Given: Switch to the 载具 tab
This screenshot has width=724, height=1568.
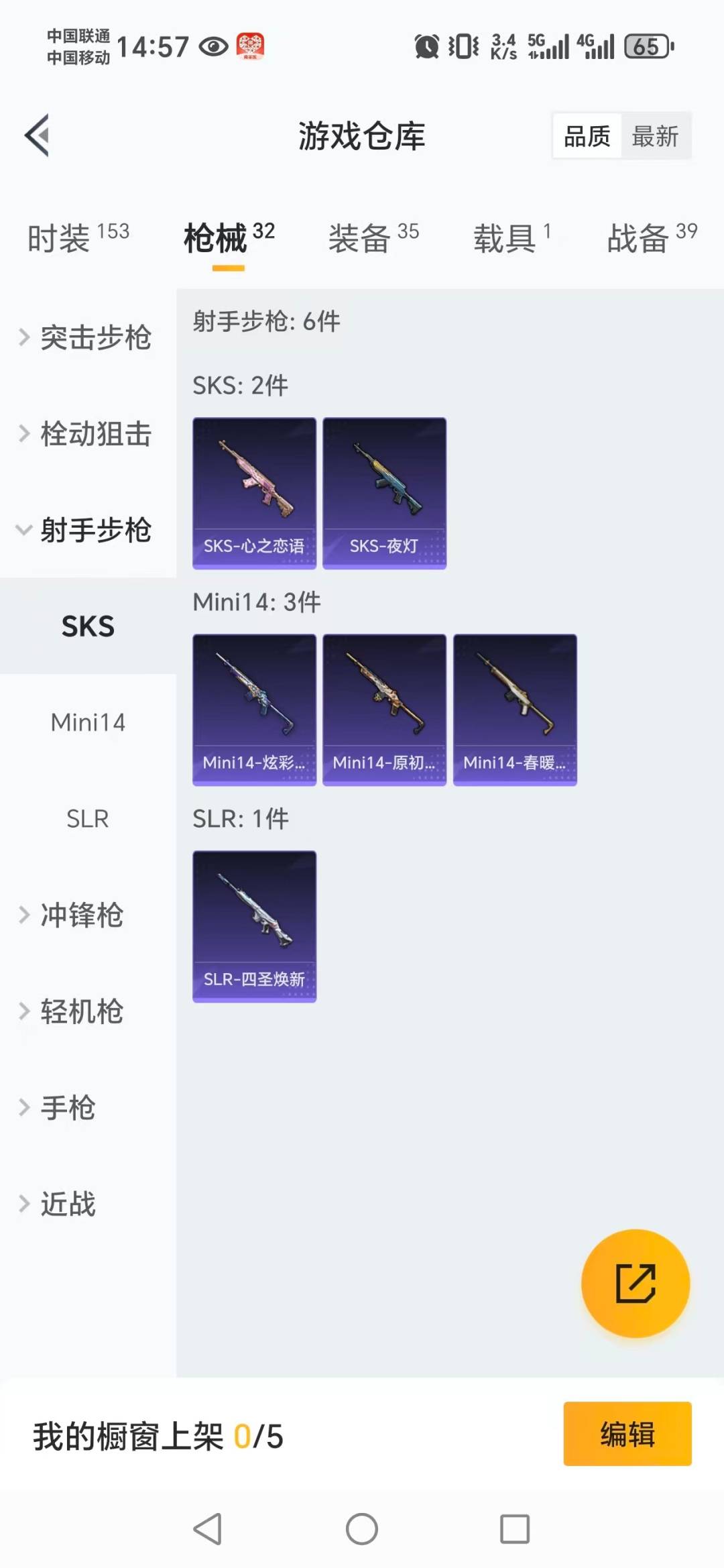Looking at the screenshot, I should (x=511, y=238).
